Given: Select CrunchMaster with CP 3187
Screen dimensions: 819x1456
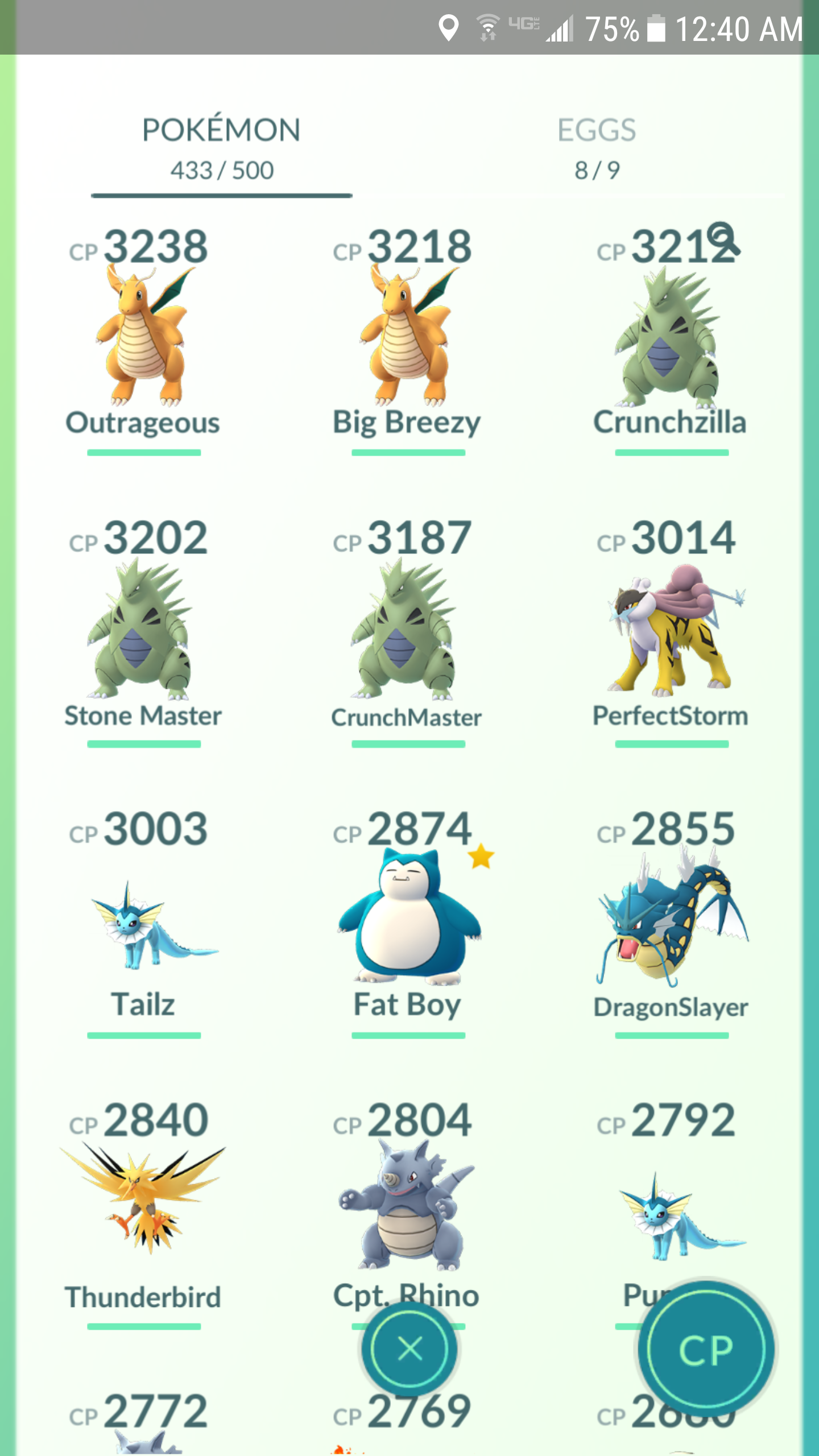Looking at the screenshot, I should (x=407, y=631).
